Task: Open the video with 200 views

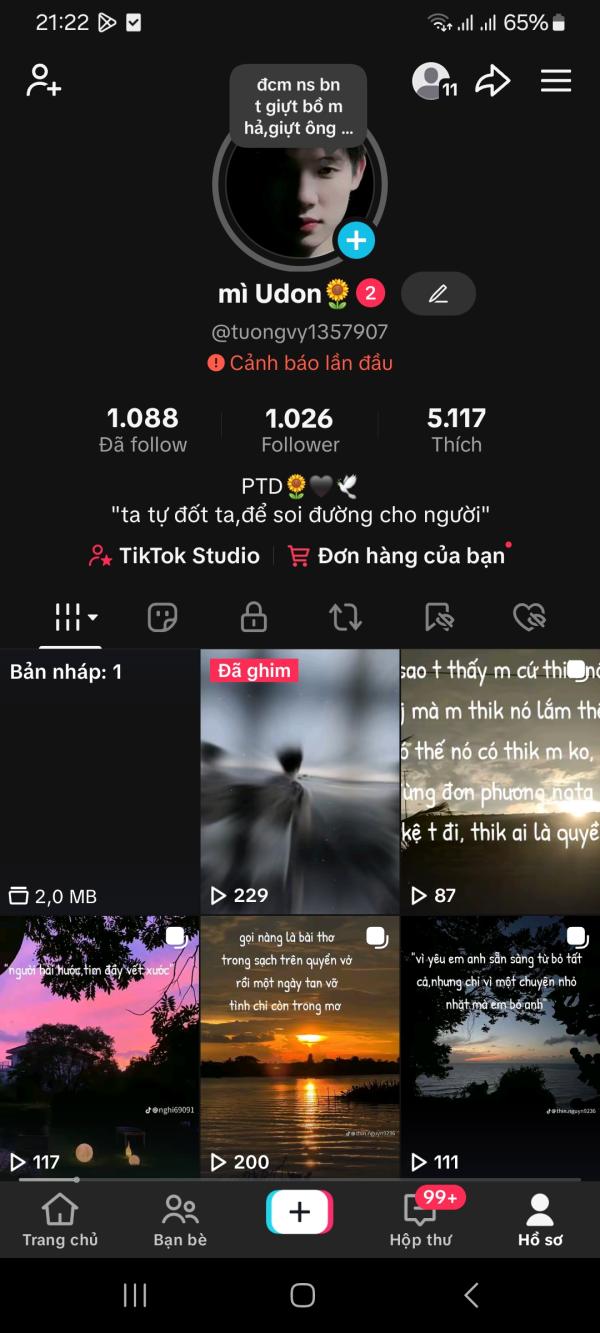Action: coord(300,1045)
